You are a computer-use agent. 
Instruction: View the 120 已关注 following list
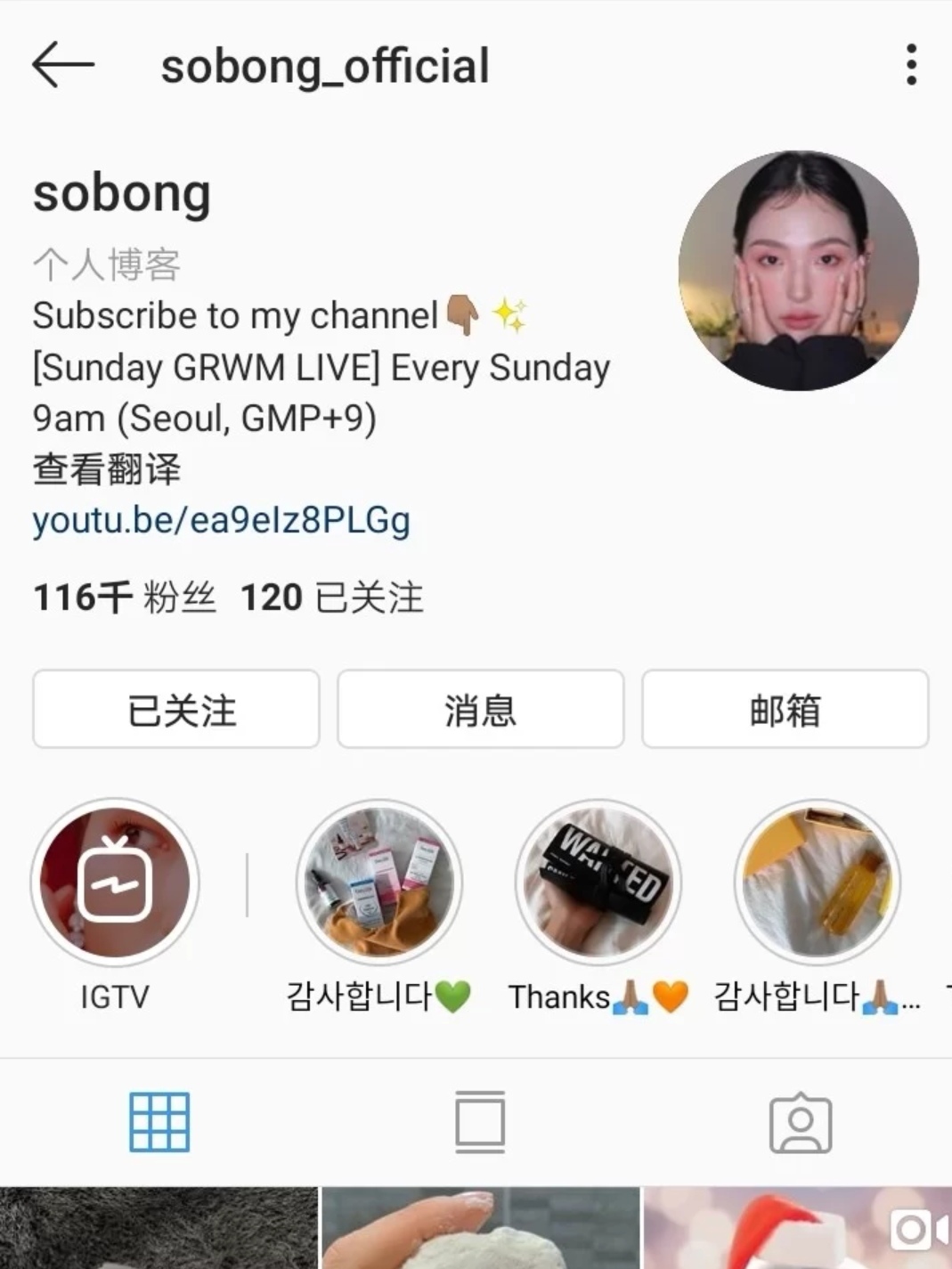331,597
